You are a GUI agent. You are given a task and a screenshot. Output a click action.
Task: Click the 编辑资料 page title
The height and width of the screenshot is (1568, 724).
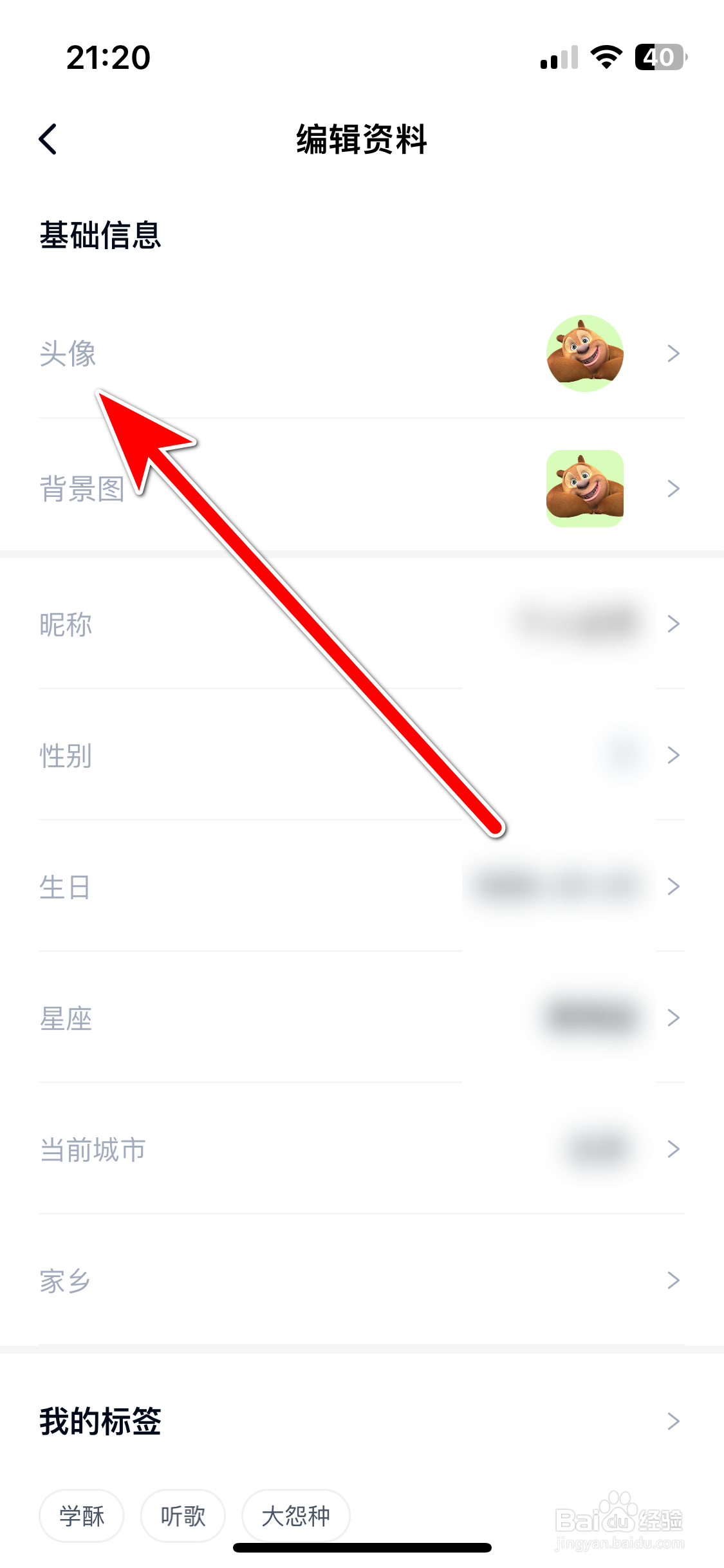click(361, 140)
